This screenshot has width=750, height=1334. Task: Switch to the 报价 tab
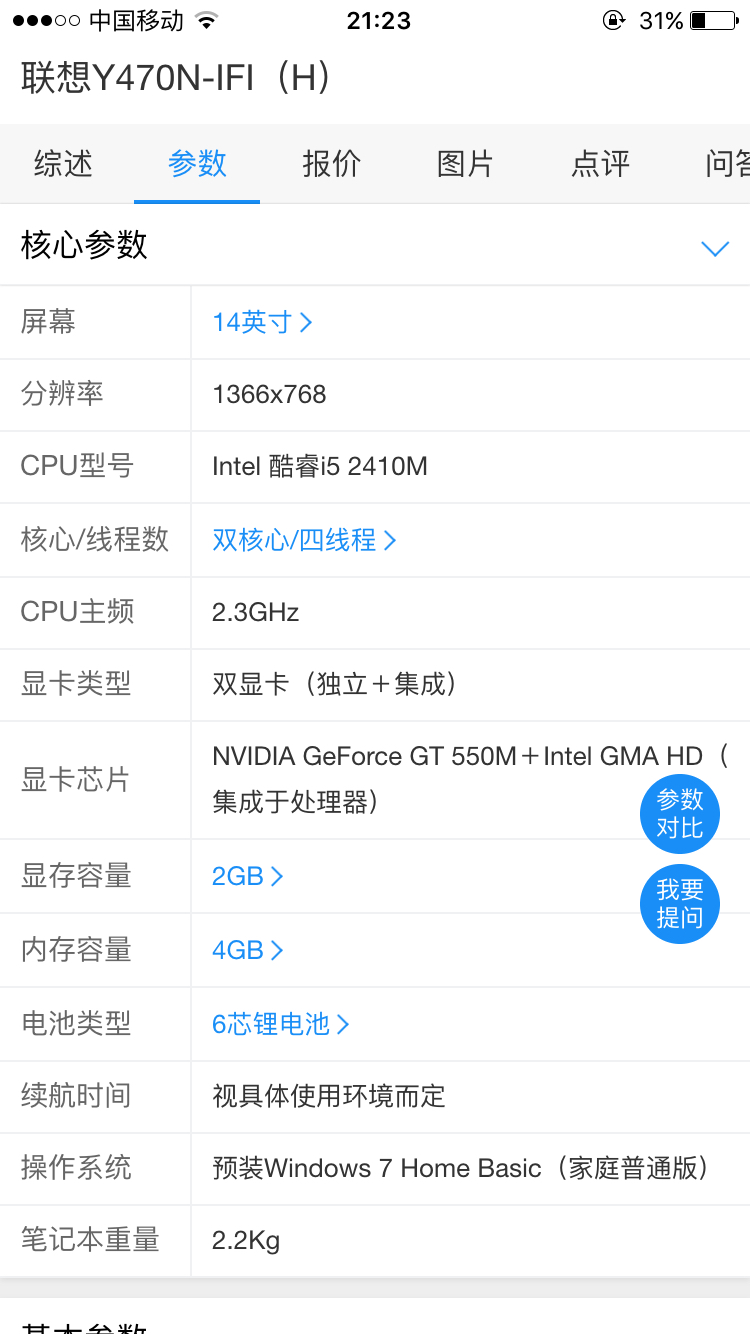click(331, 164)
